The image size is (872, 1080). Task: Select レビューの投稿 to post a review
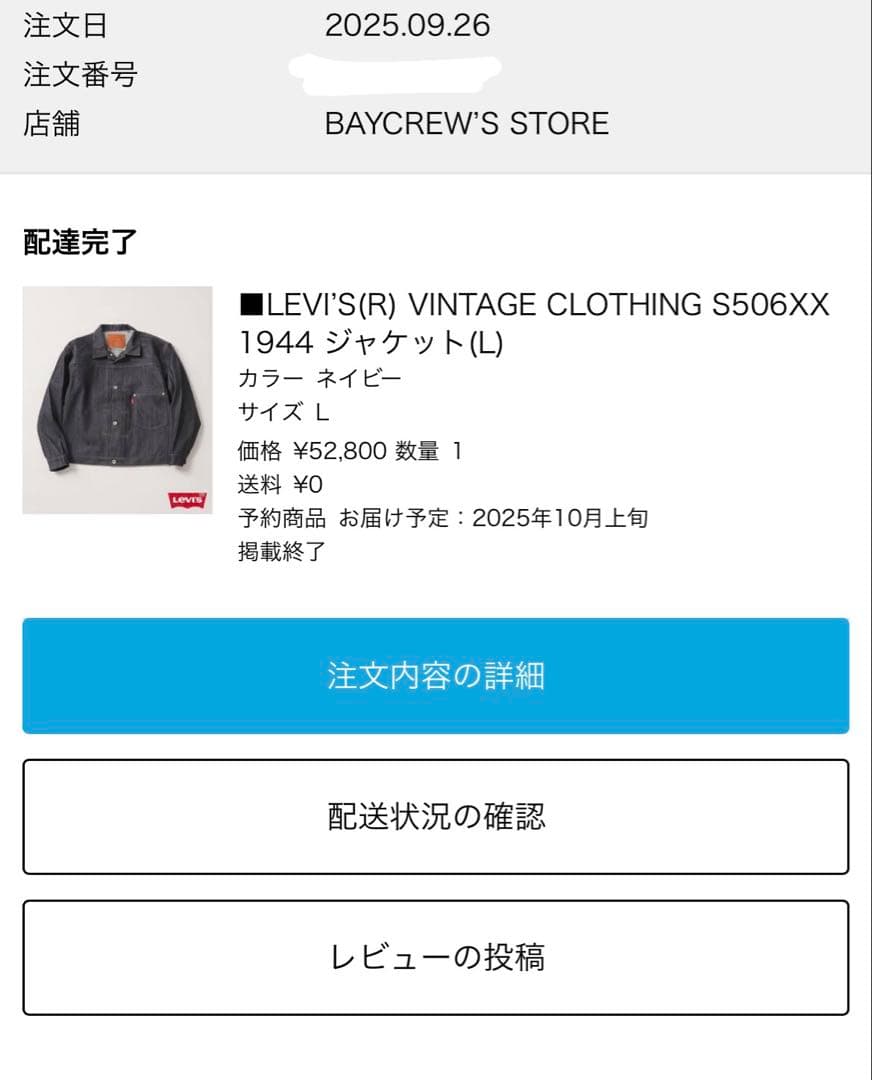[436, 956]
